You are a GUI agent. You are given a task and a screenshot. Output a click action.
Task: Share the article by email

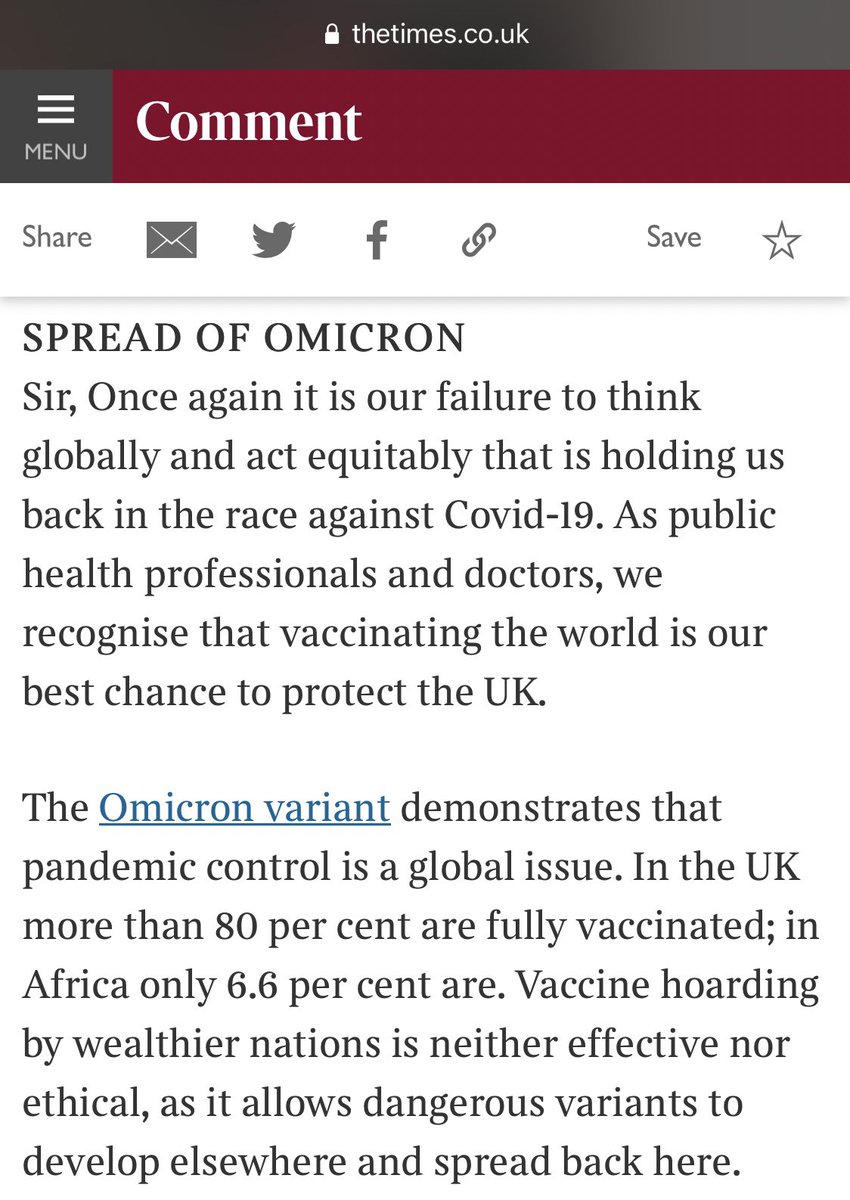click(x=172, y=240)
